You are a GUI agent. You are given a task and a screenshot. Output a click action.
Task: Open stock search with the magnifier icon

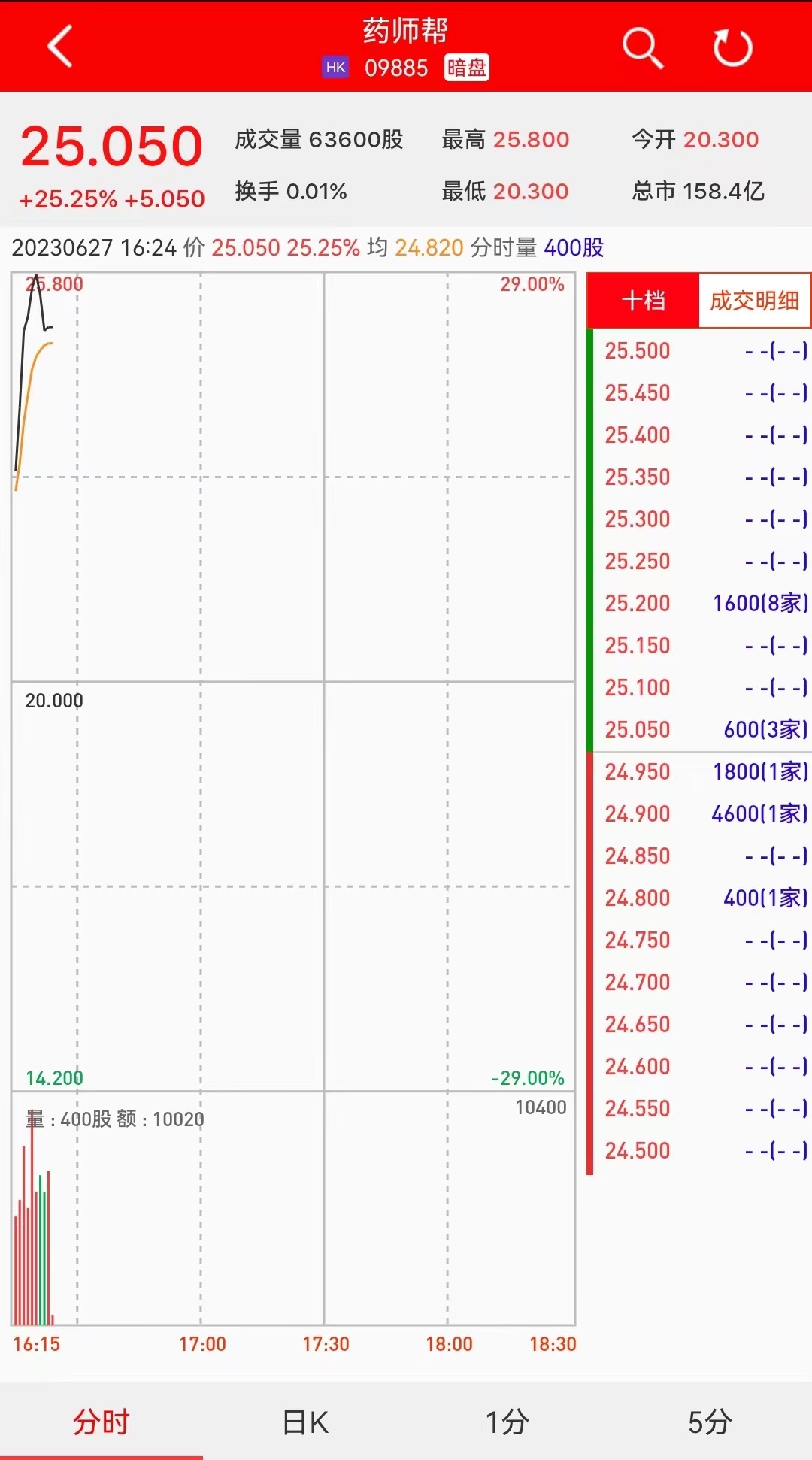pyautogui.click(x=643, y=48)
